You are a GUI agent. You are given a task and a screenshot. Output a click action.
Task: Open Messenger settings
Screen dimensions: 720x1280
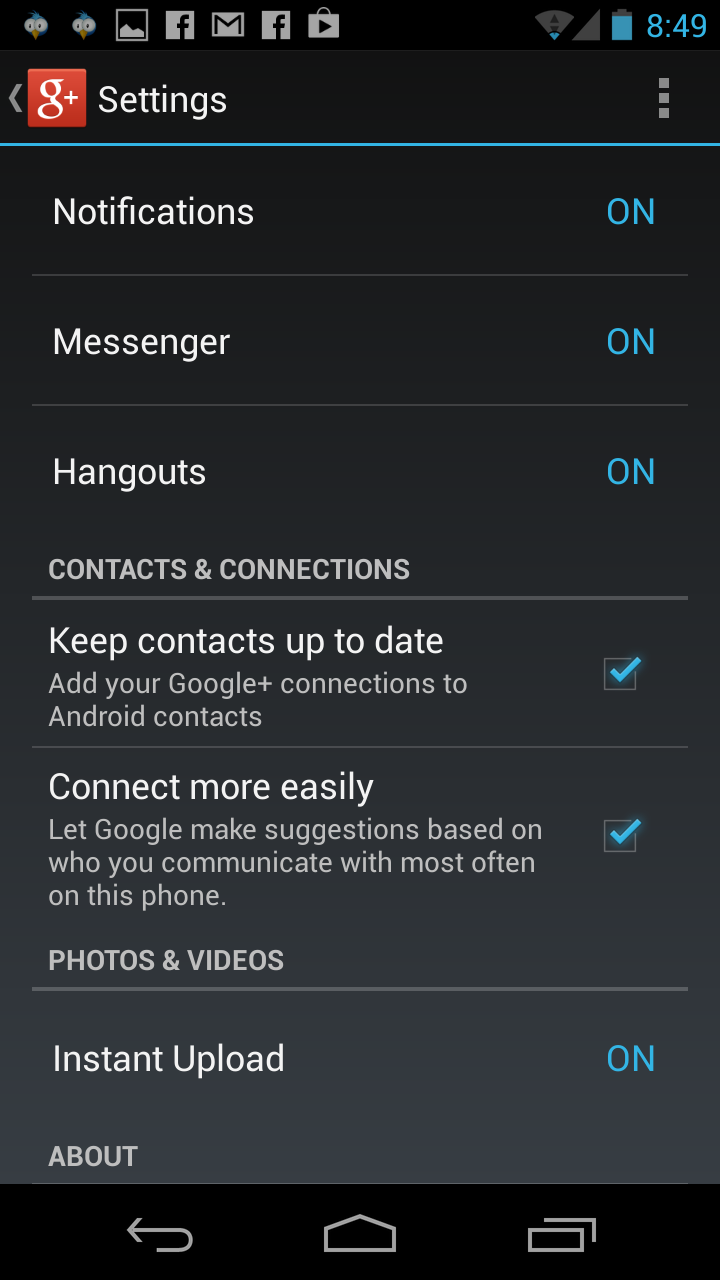(x=360, y=341)
